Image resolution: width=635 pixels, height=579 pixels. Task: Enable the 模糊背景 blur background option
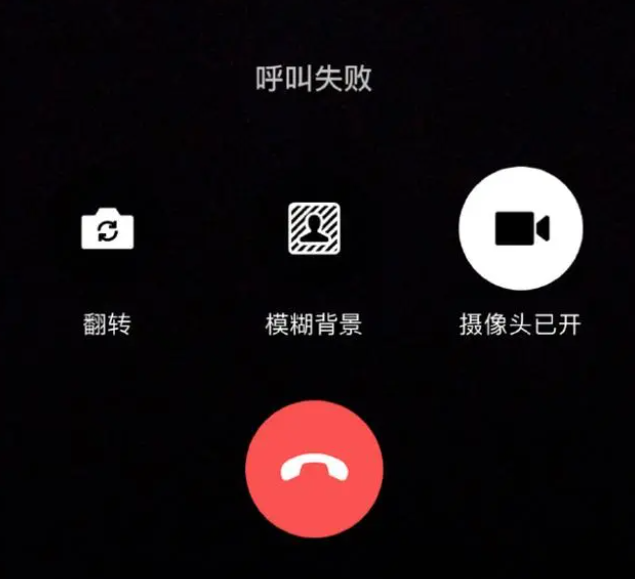pos(313,229)
